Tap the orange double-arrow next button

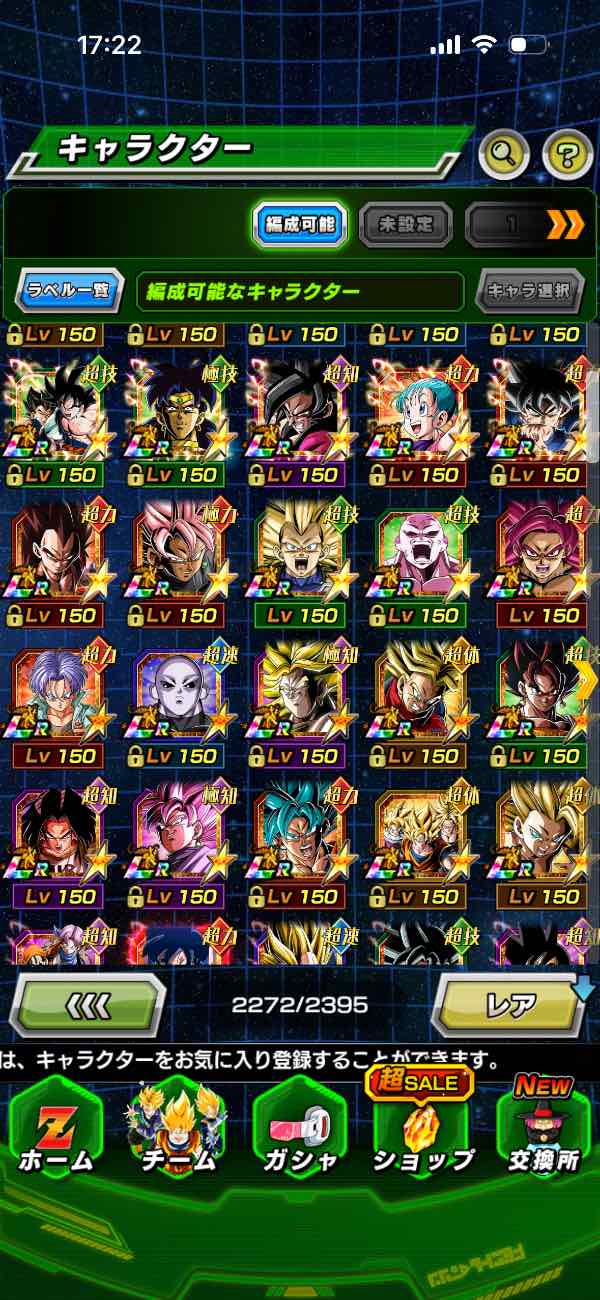565,225
